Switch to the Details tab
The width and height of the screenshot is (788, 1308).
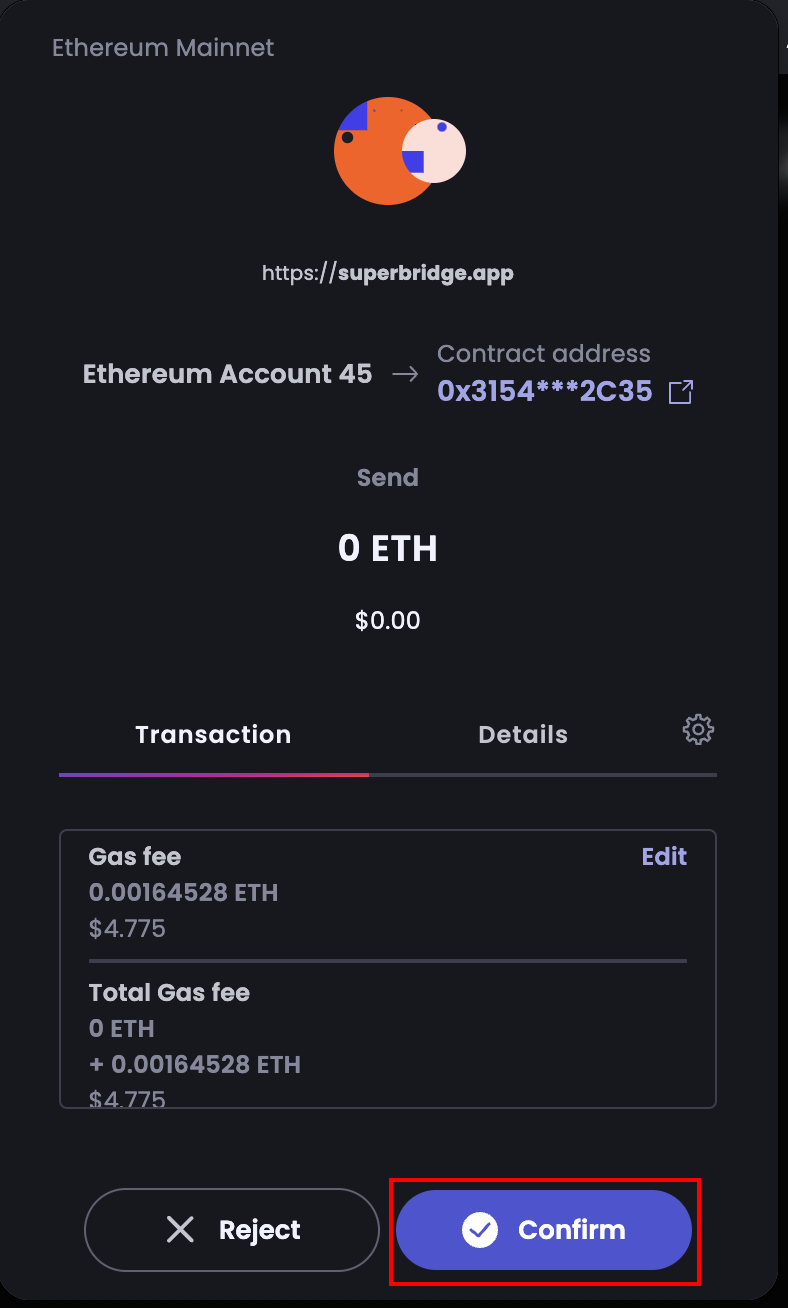point(523,735)
